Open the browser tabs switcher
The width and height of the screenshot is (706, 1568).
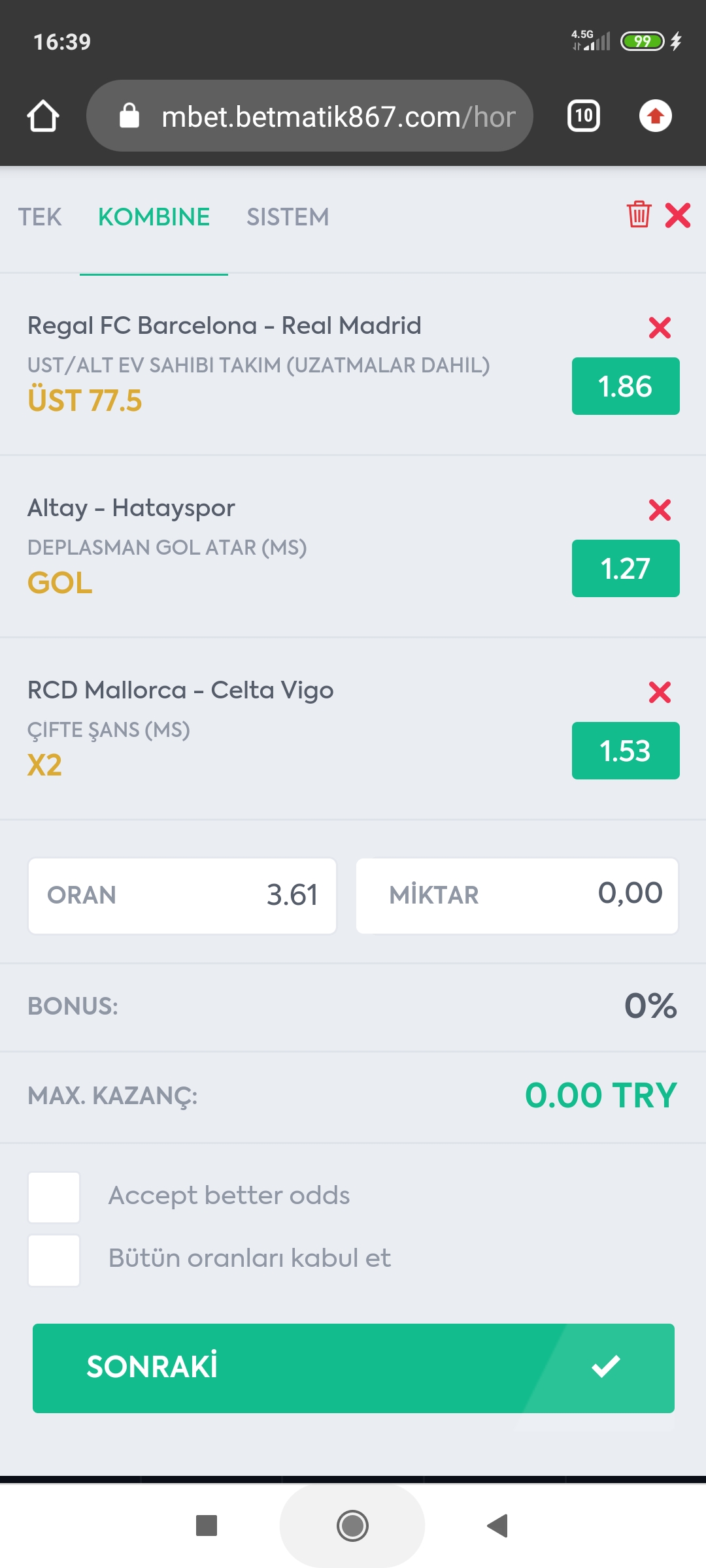coord(584,116)
